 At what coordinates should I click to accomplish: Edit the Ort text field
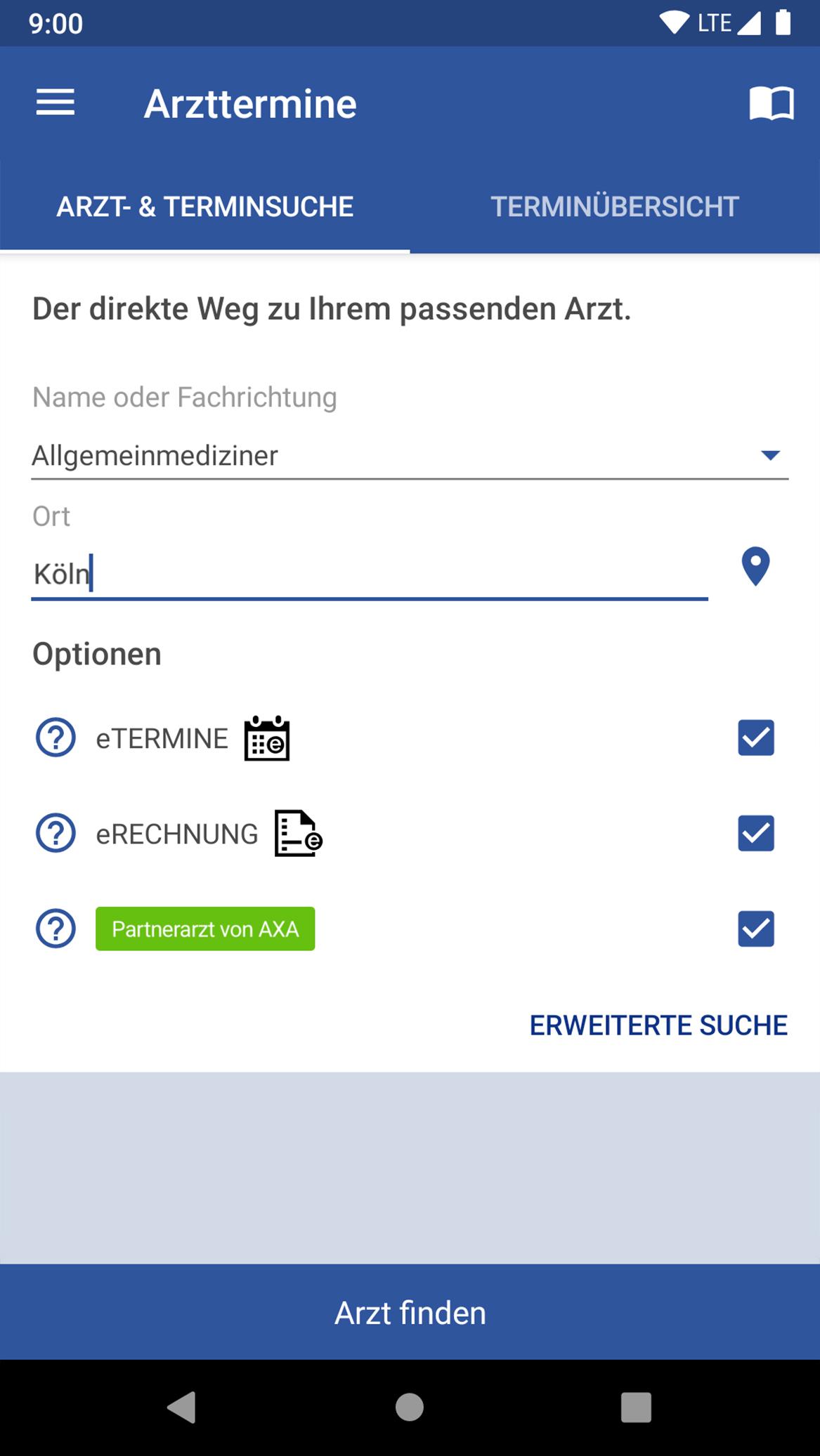(369, 574)
